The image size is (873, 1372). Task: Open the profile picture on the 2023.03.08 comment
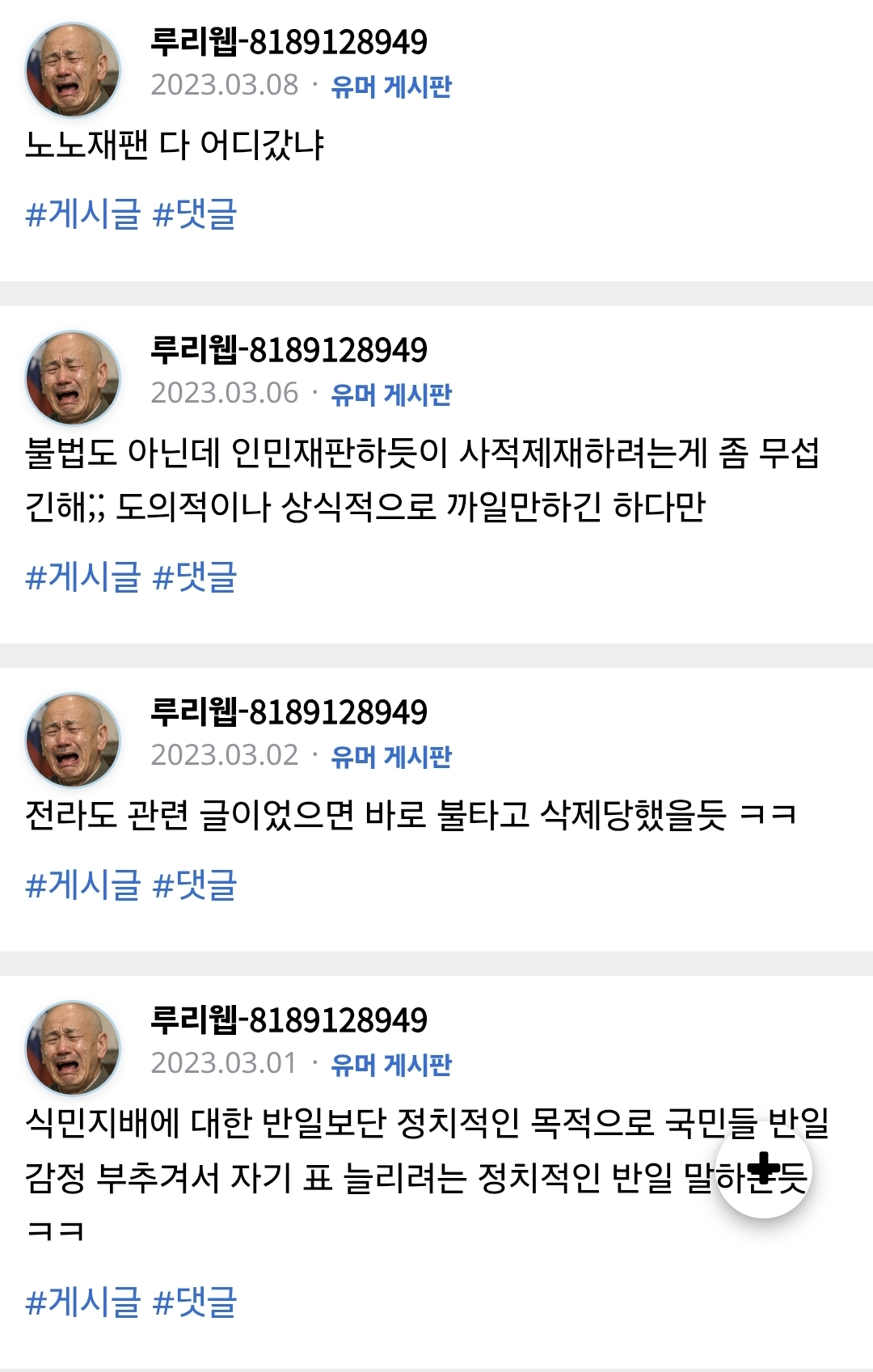coord(73,70)
